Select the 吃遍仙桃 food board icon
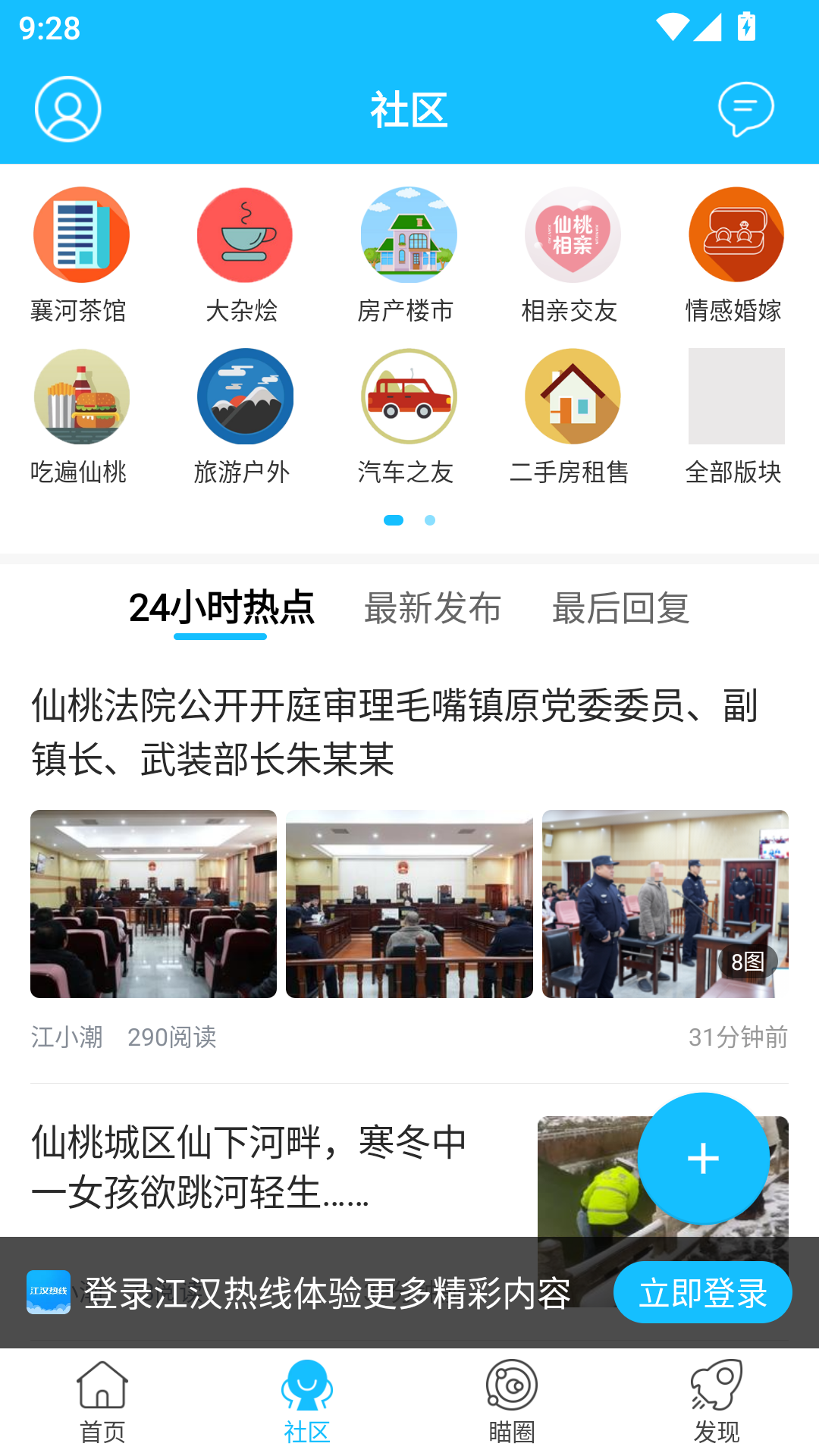This screenshot has height=1456, width=819. 81,396
